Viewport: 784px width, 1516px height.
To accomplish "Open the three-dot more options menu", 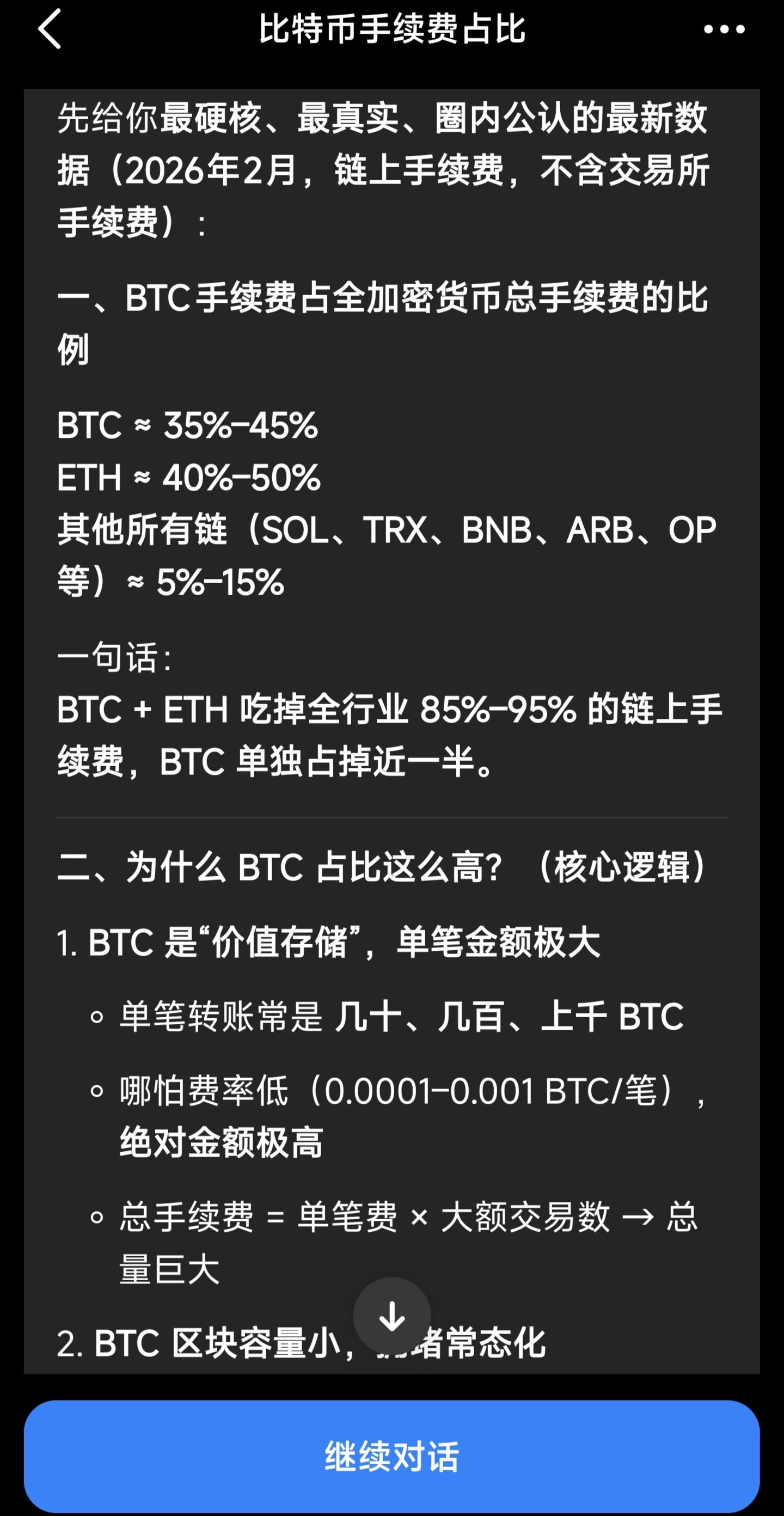I will 724,29.
